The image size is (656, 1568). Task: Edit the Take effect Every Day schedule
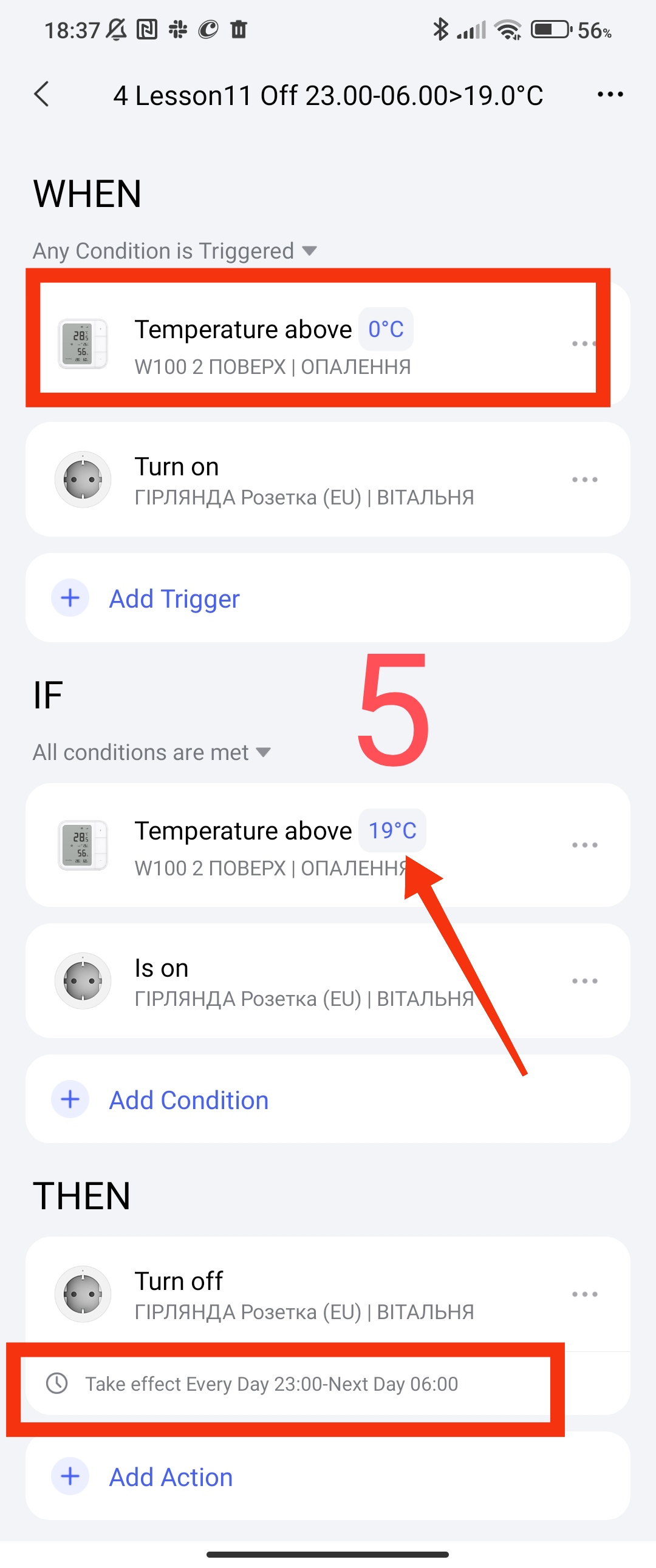[271, 1383]
